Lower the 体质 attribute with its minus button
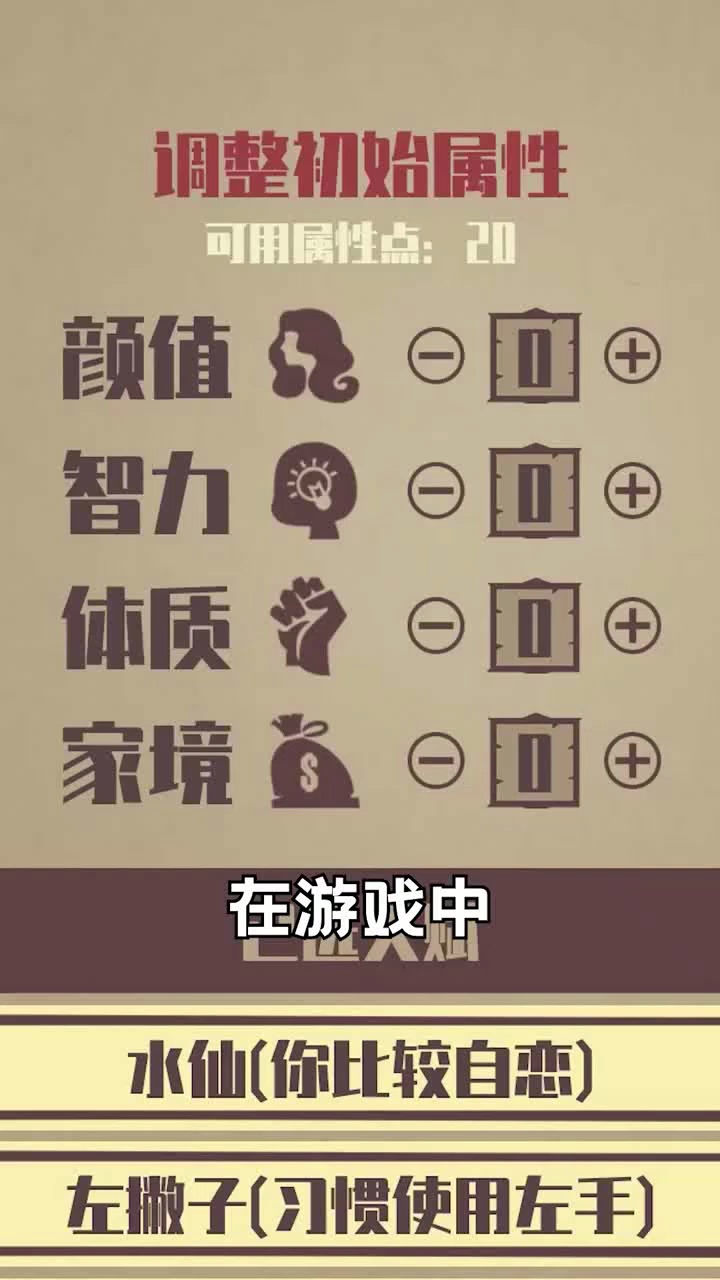Viewport: 720px width, 1280px height. (436, 627)
